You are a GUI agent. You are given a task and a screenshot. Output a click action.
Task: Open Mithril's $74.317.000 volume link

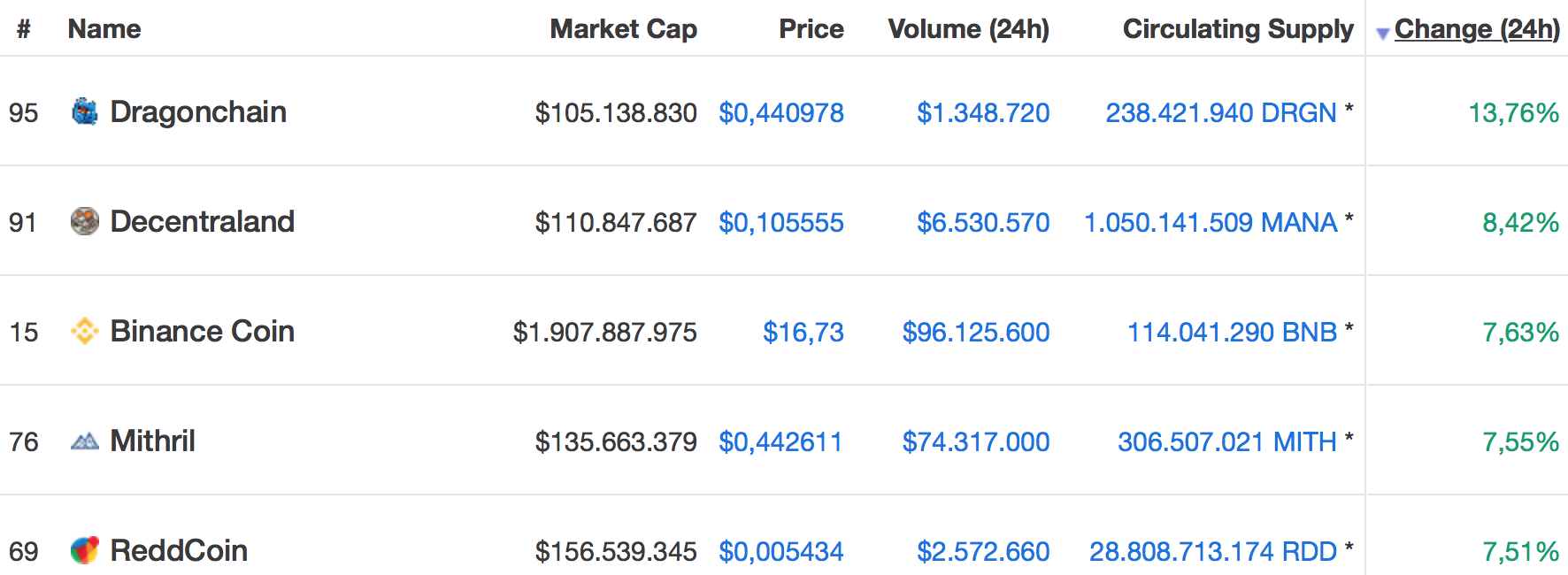click(975, 442)
